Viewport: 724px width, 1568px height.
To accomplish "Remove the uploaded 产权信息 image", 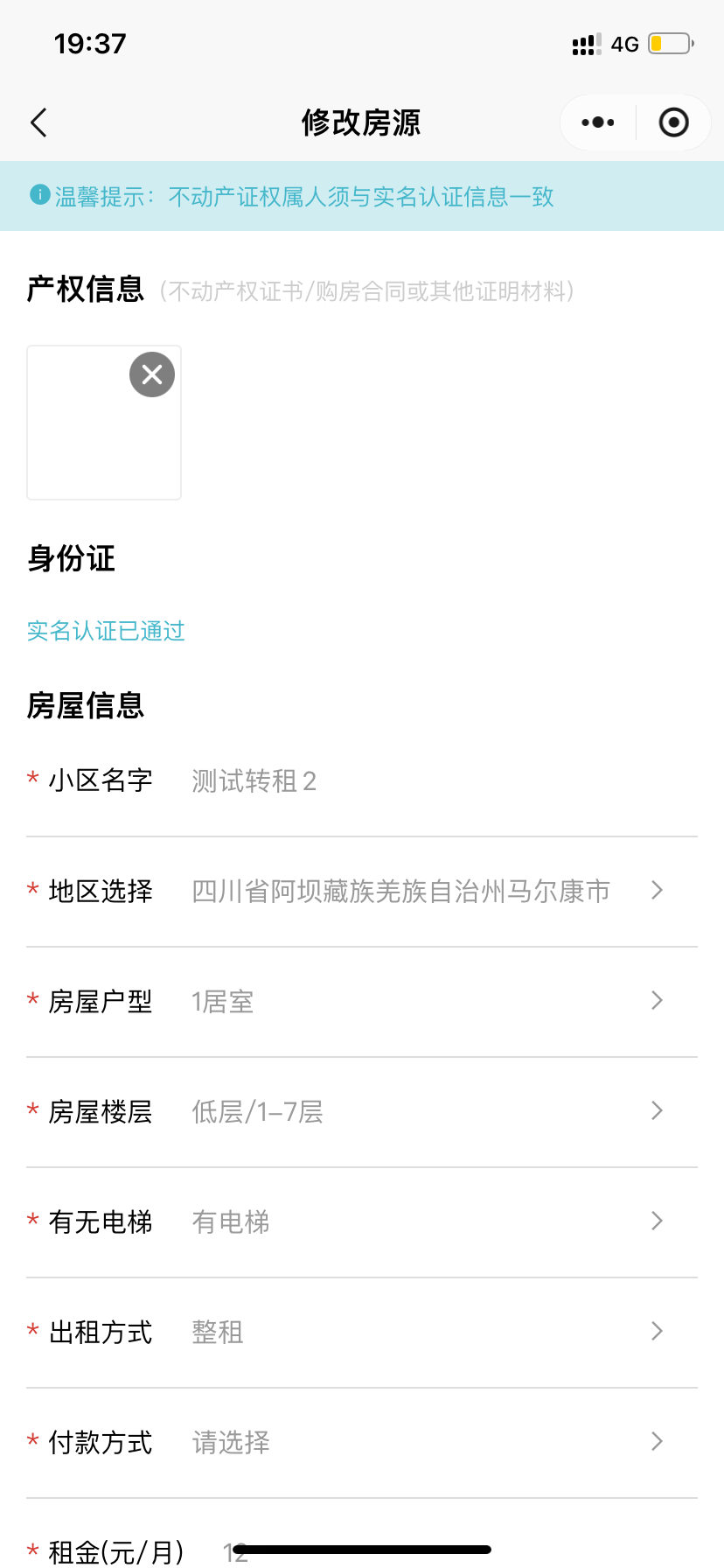I will (x=152, y=374).
